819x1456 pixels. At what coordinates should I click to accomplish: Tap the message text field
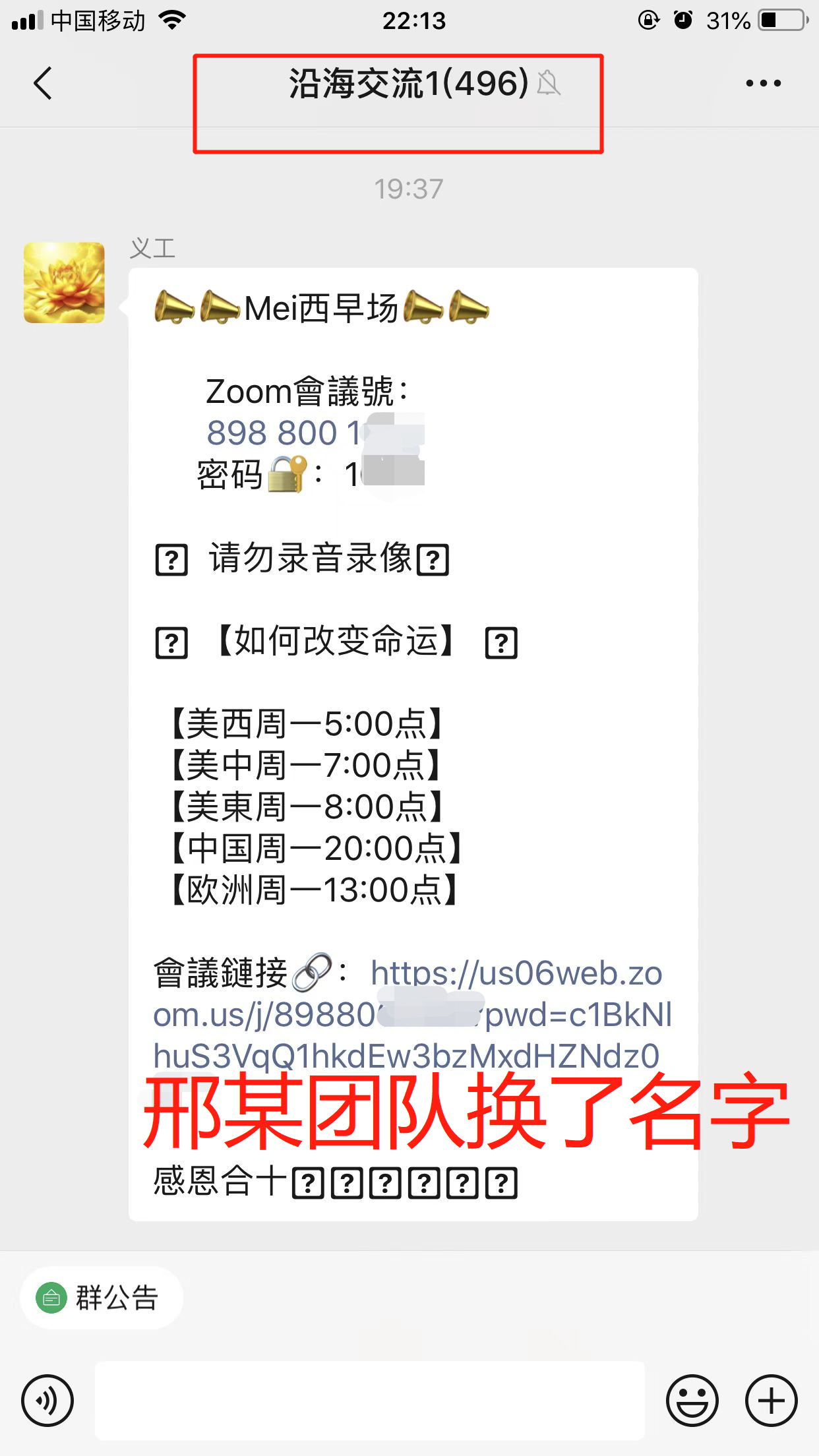[369, 1400]
